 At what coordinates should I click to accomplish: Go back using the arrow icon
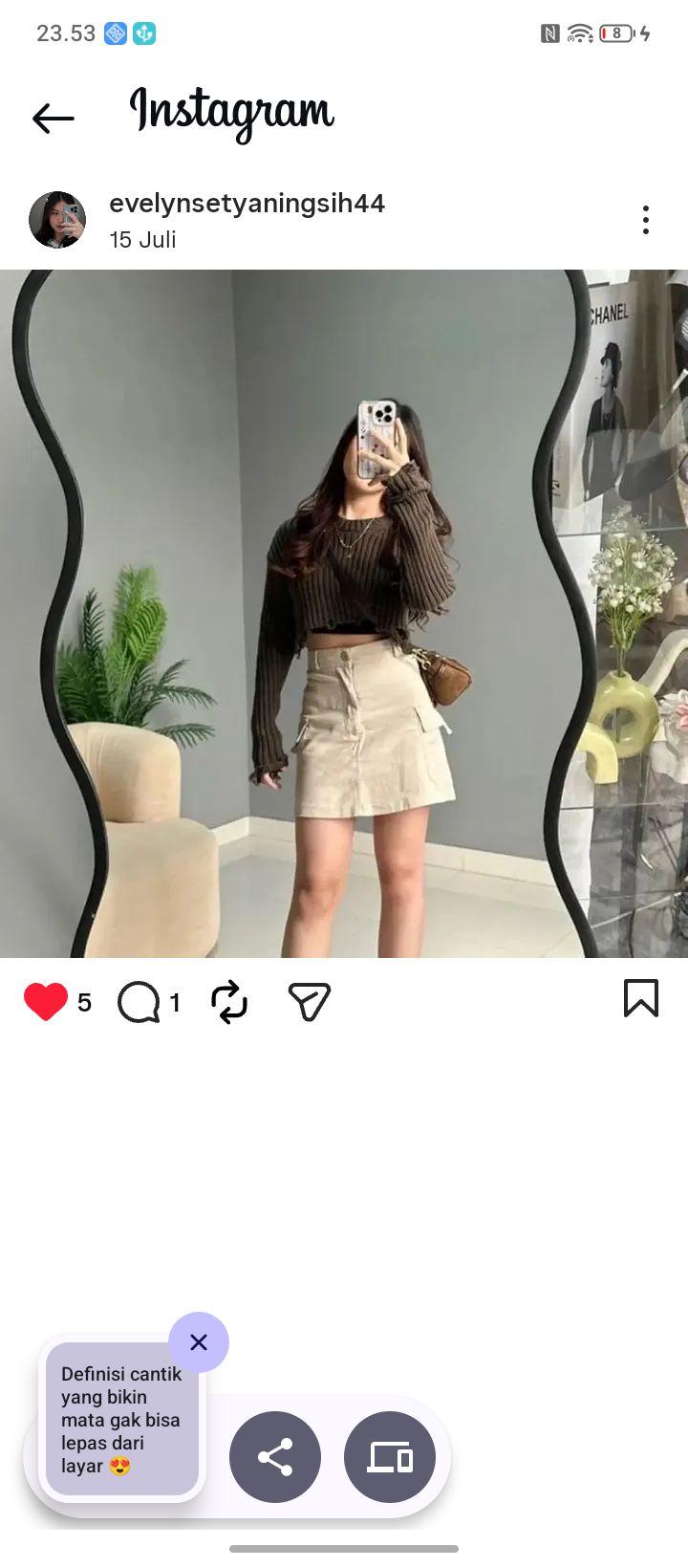point(53,119)
